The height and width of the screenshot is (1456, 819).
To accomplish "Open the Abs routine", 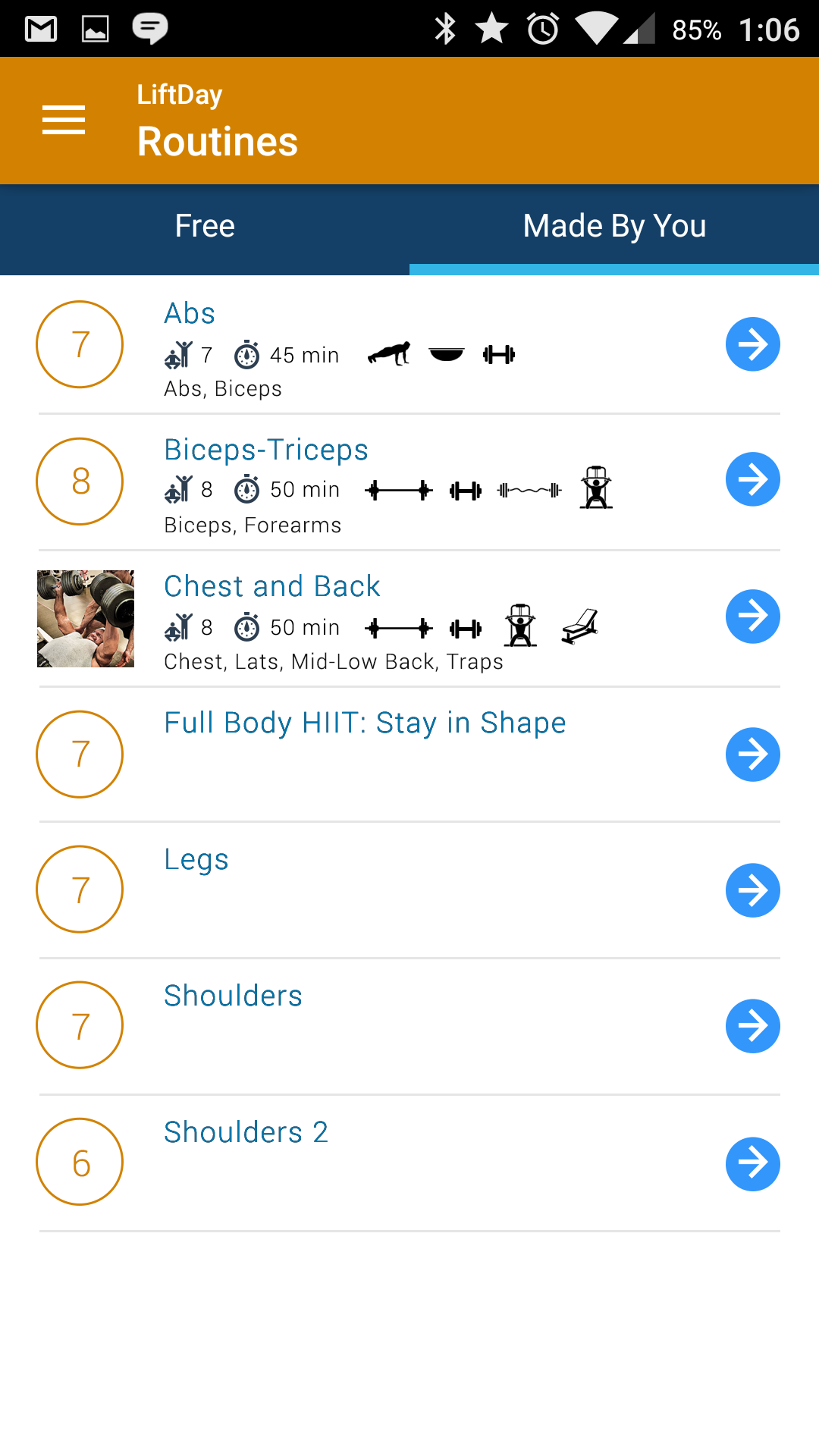I will pos(190,314).
